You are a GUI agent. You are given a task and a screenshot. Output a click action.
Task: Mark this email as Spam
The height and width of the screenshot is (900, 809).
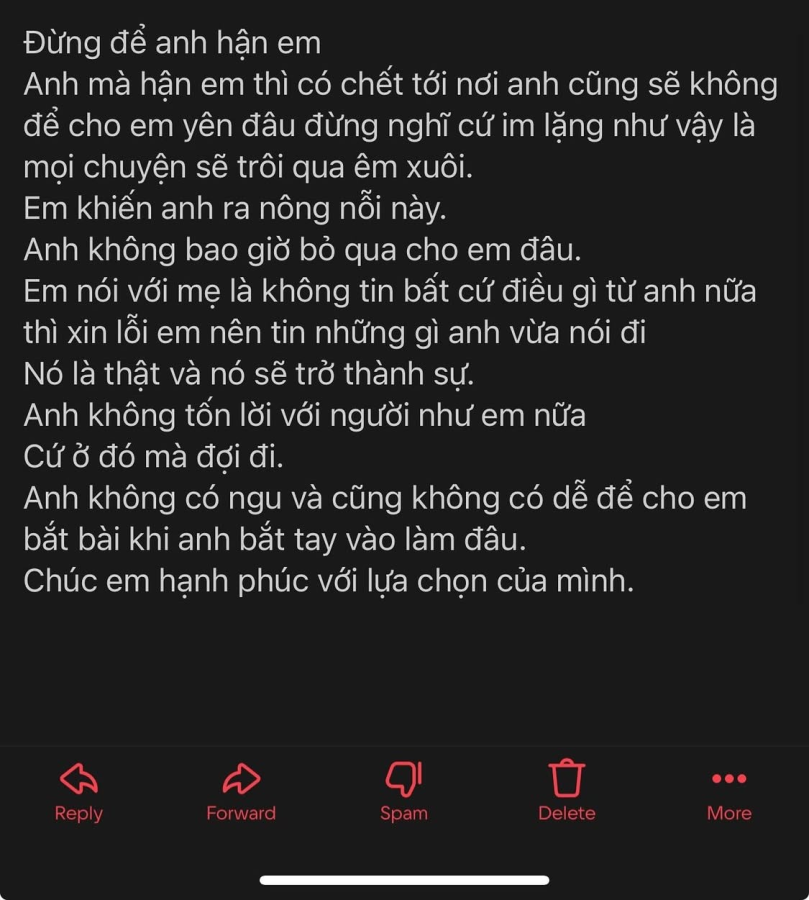(x=404, y=791)
